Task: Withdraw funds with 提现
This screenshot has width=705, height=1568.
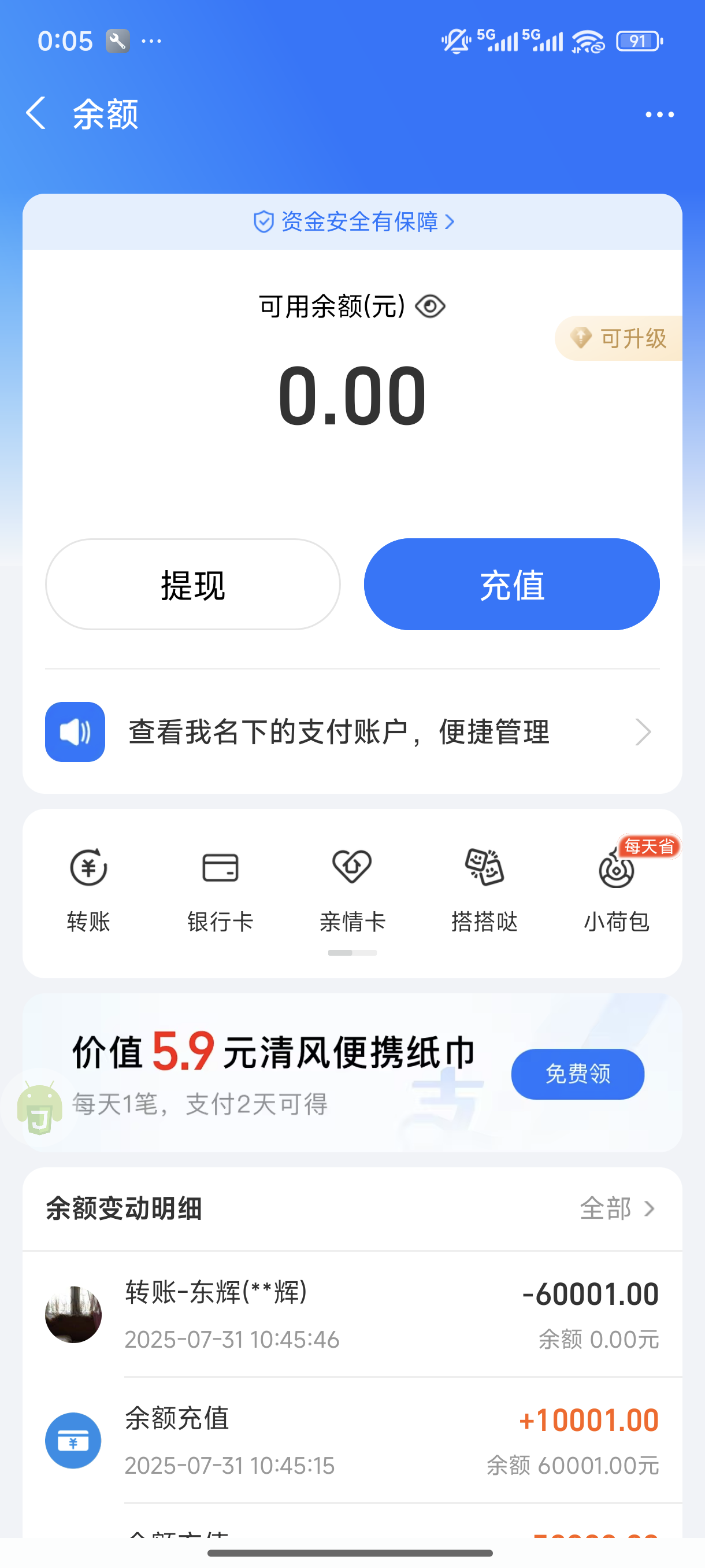Action: (x=193, y=585)
